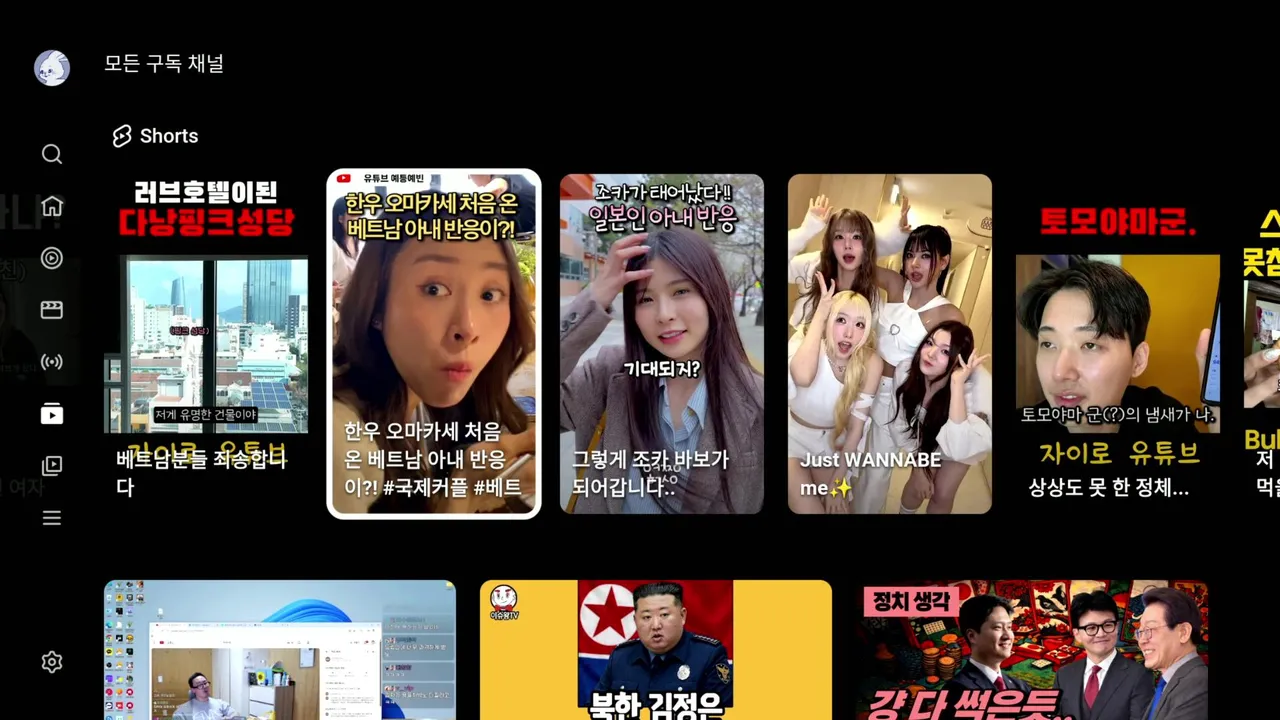Go to the Home section
Image resolution: width=1280 pixels, height=720 pixels.
pyautogui.click(x=52, y=206)
